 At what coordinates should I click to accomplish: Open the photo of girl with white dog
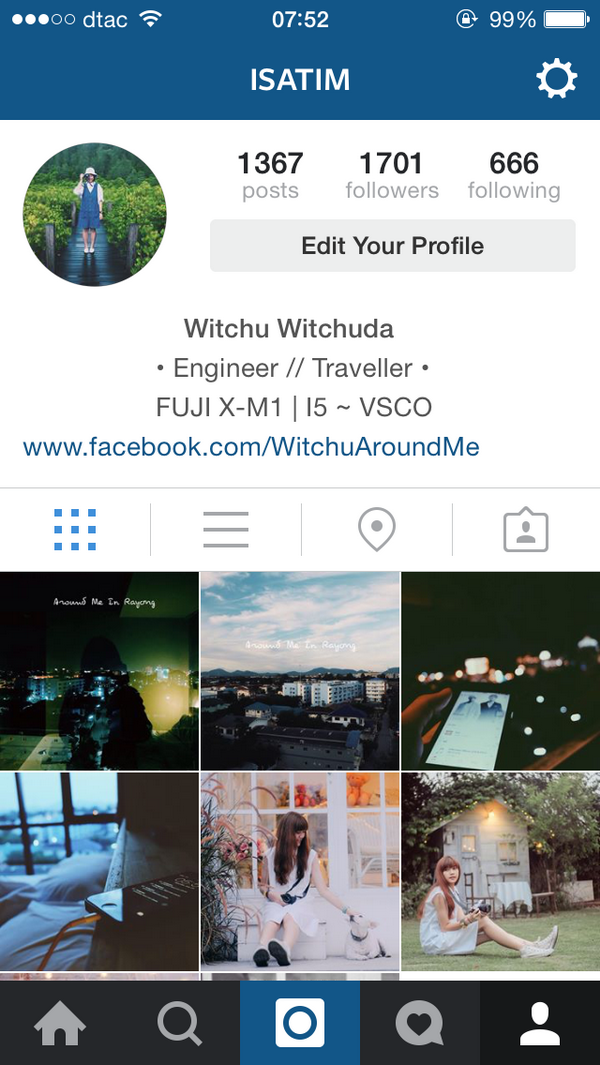(x=300, y=870)
